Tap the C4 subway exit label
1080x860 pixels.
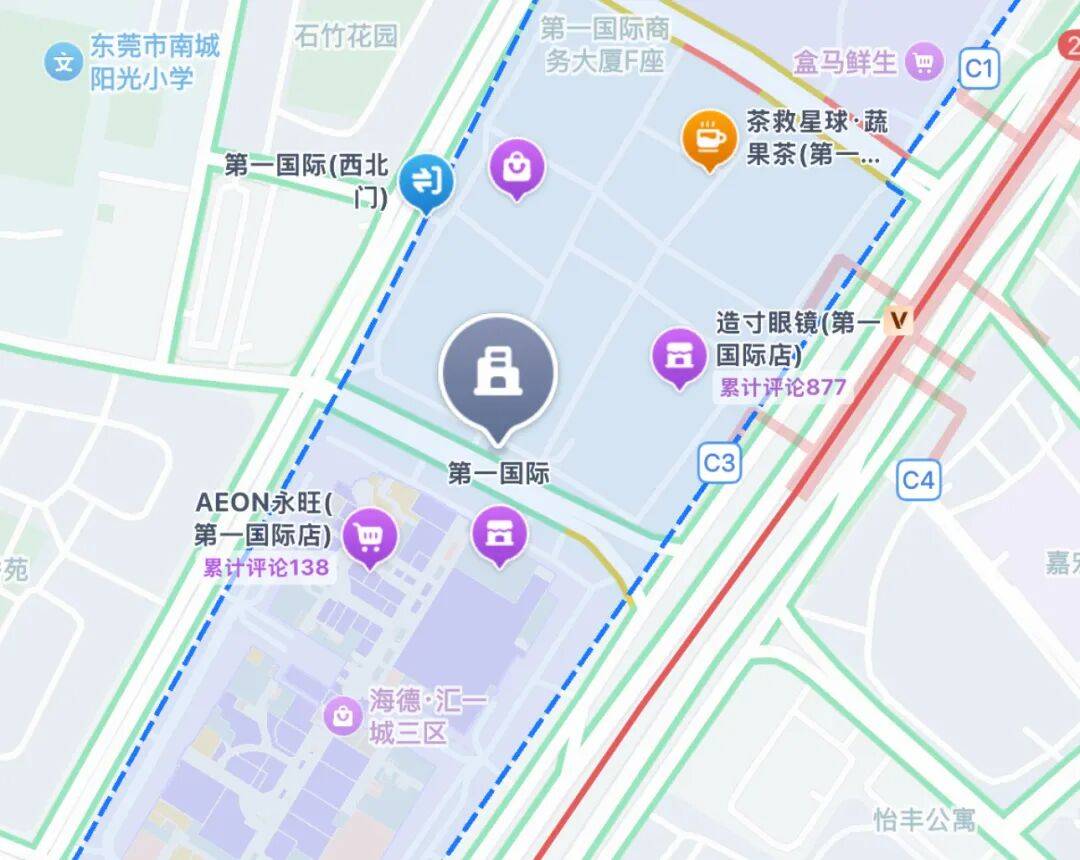coord(917,480)
